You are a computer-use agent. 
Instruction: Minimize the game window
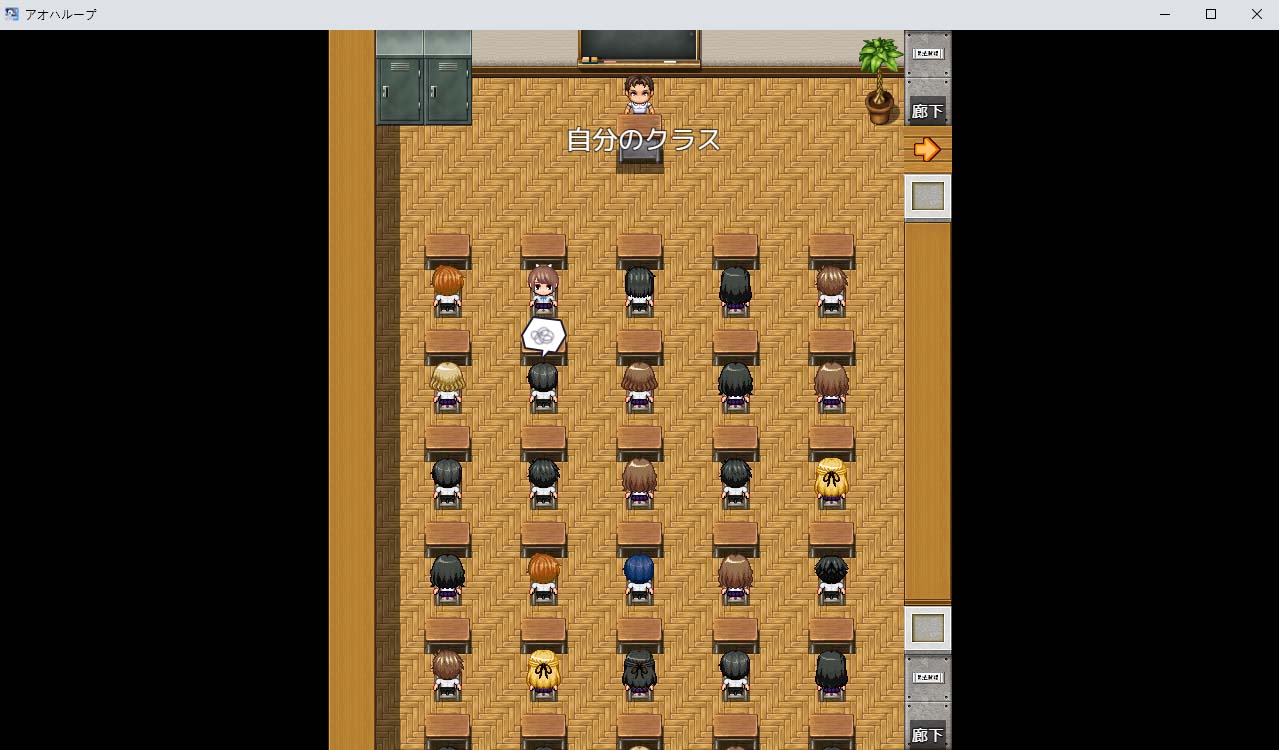(x=1165, y=14)
